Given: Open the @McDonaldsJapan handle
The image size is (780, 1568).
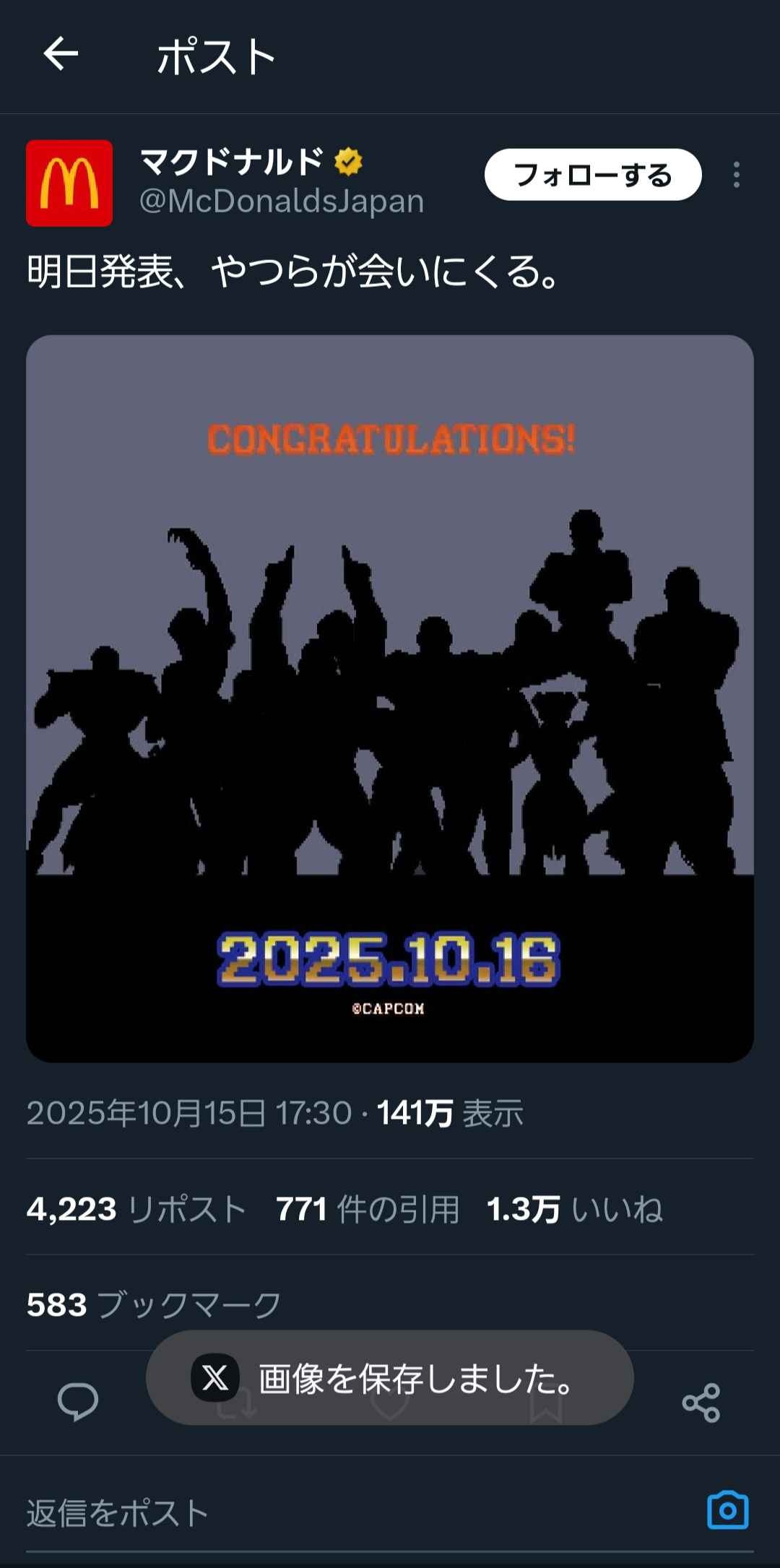Looking at the screenshot, I should click(x=282, y=202).
